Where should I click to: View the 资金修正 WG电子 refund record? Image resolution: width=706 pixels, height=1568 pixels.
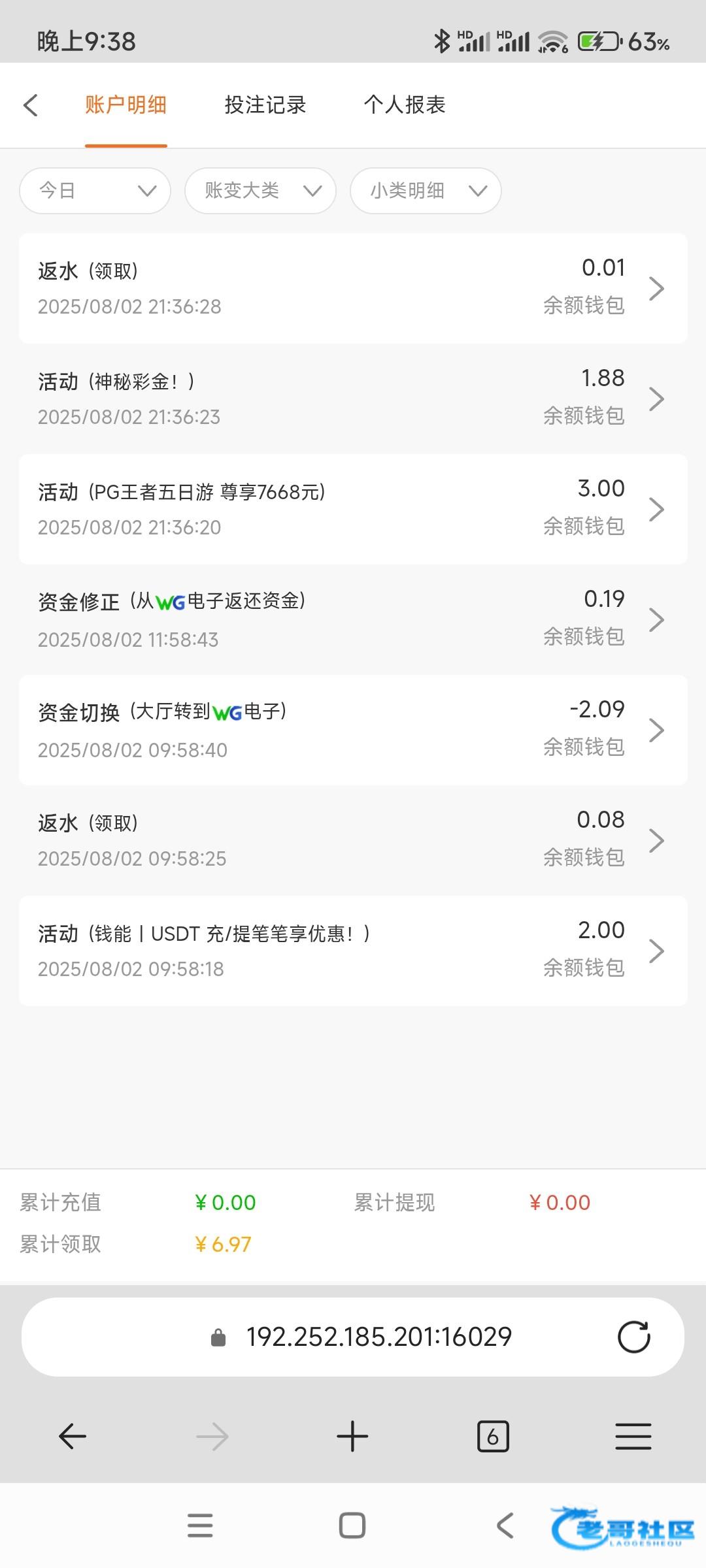(x=353, y=619)
